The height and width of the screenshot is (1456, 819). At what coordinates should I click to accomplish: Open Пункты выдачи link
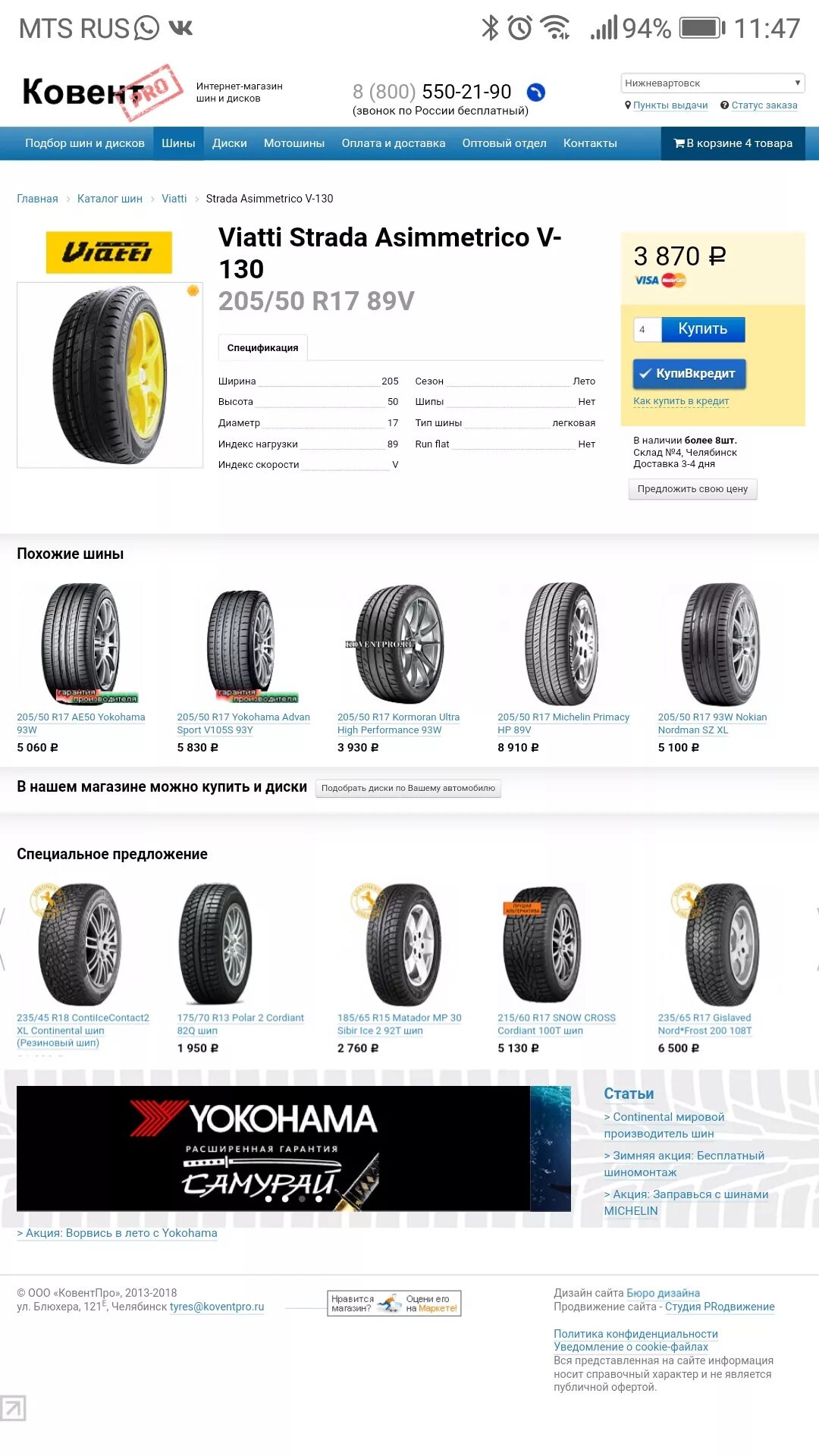tap(670, 105)
